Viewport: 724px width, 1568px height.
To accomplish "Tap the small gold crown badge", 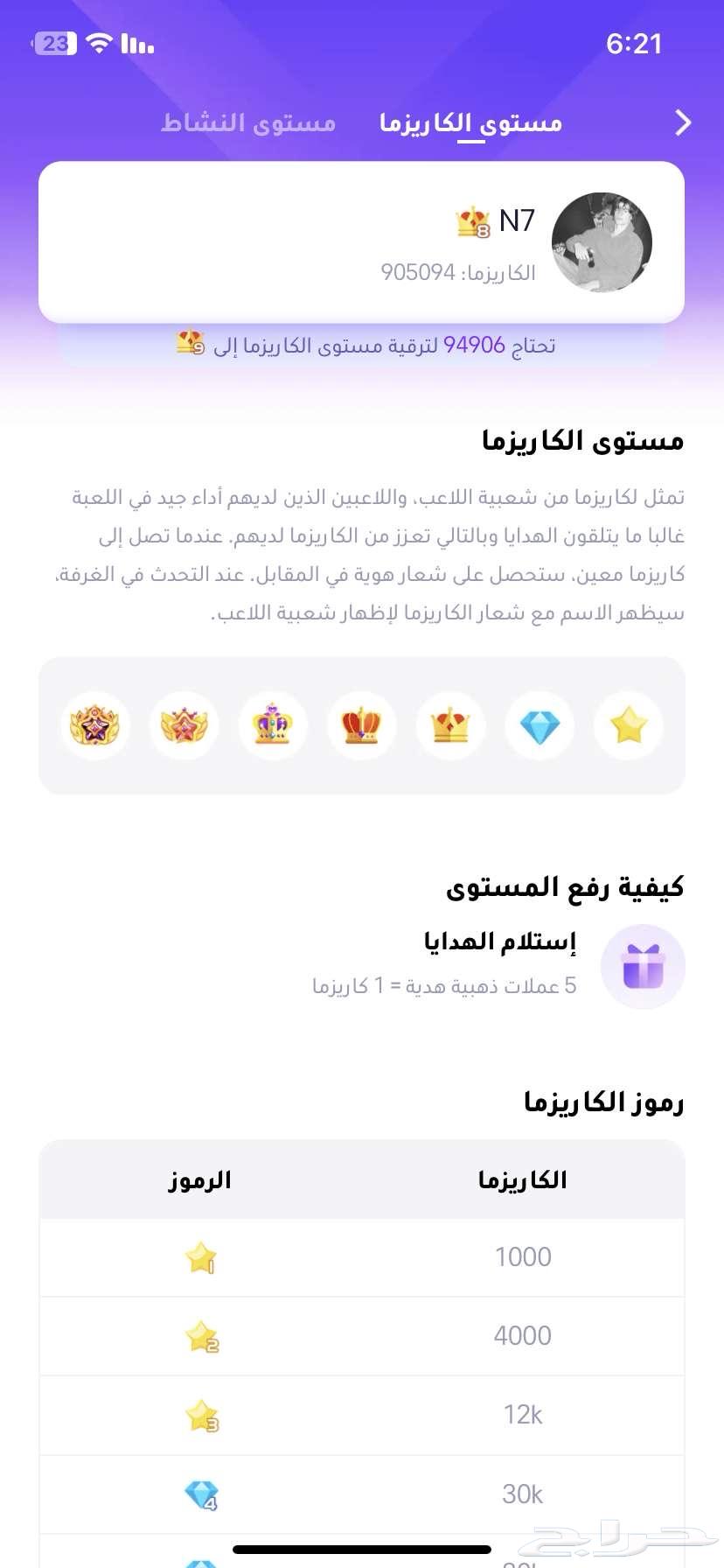I will click(x=450, y=725).
